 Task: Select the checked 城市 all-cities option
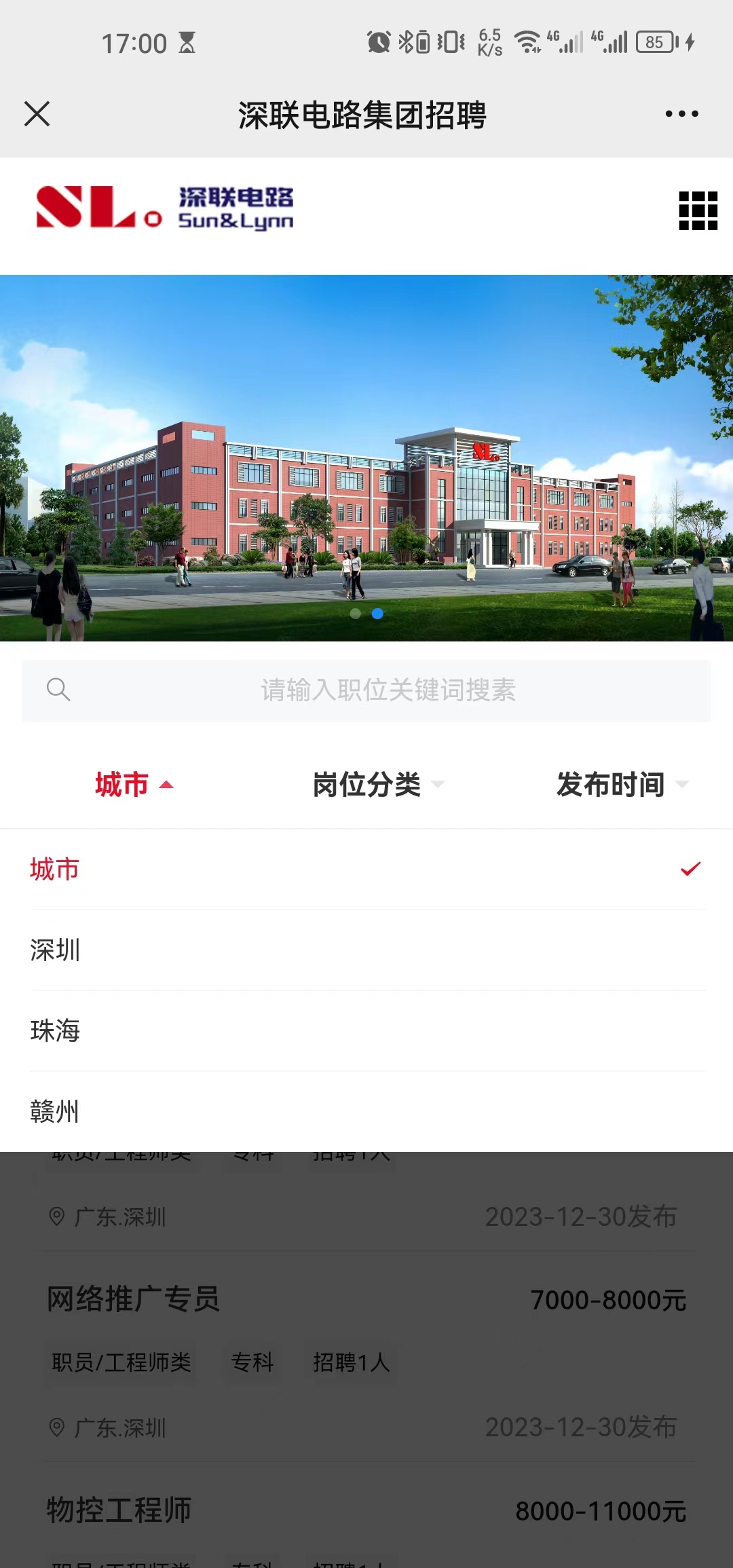[x=366, y=870]
